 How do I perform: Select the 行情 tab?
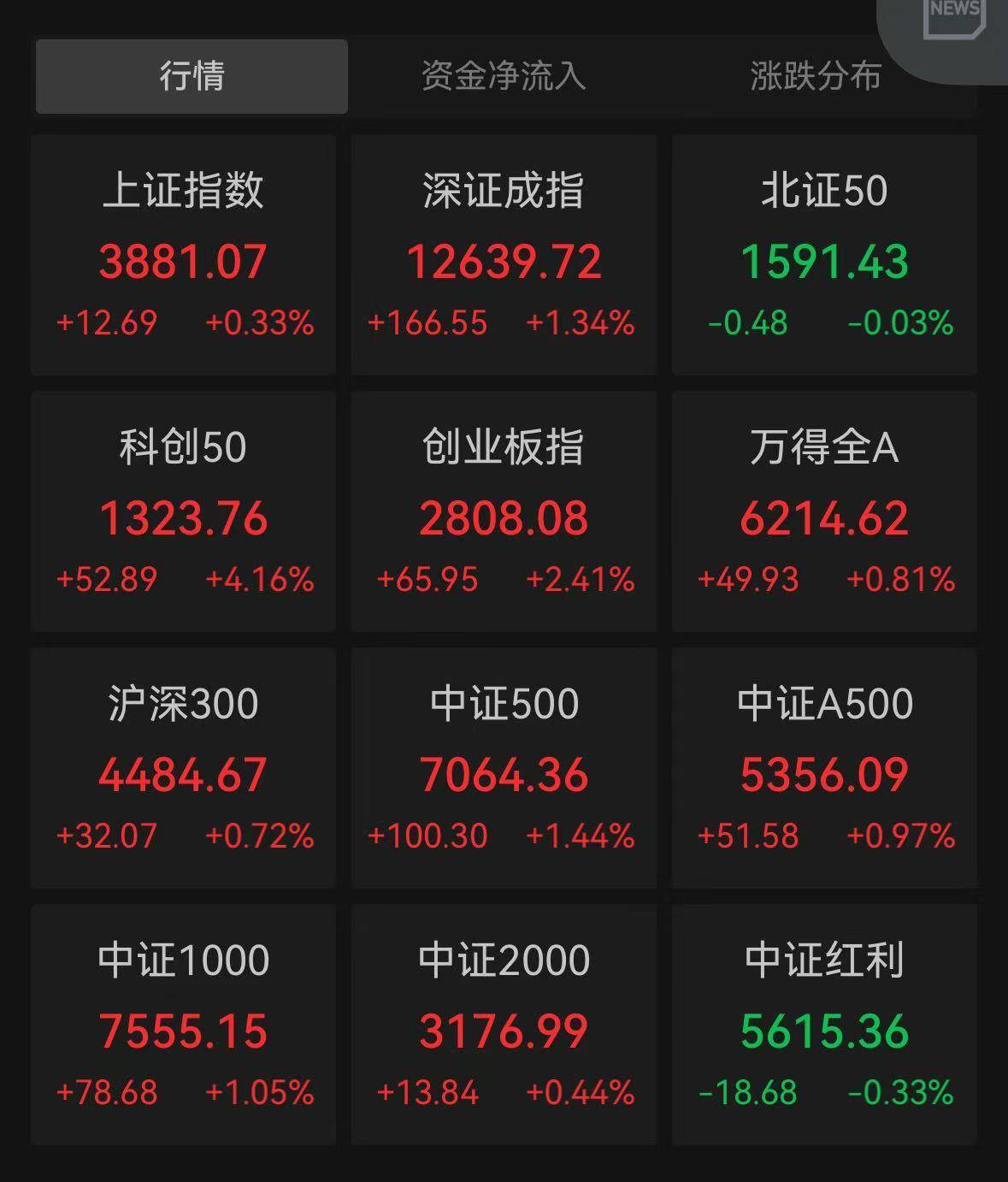point(190,76)
